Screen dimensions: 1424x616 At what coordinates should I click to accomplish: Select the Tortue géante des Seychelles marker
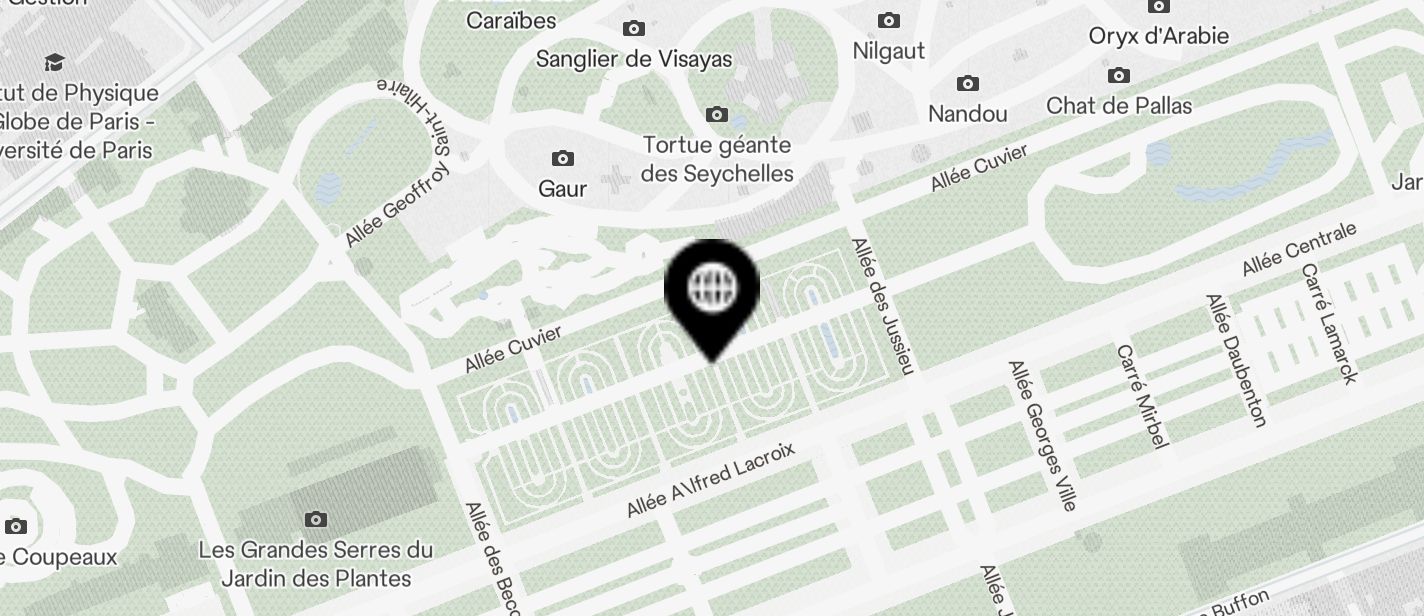pos(717,115)
